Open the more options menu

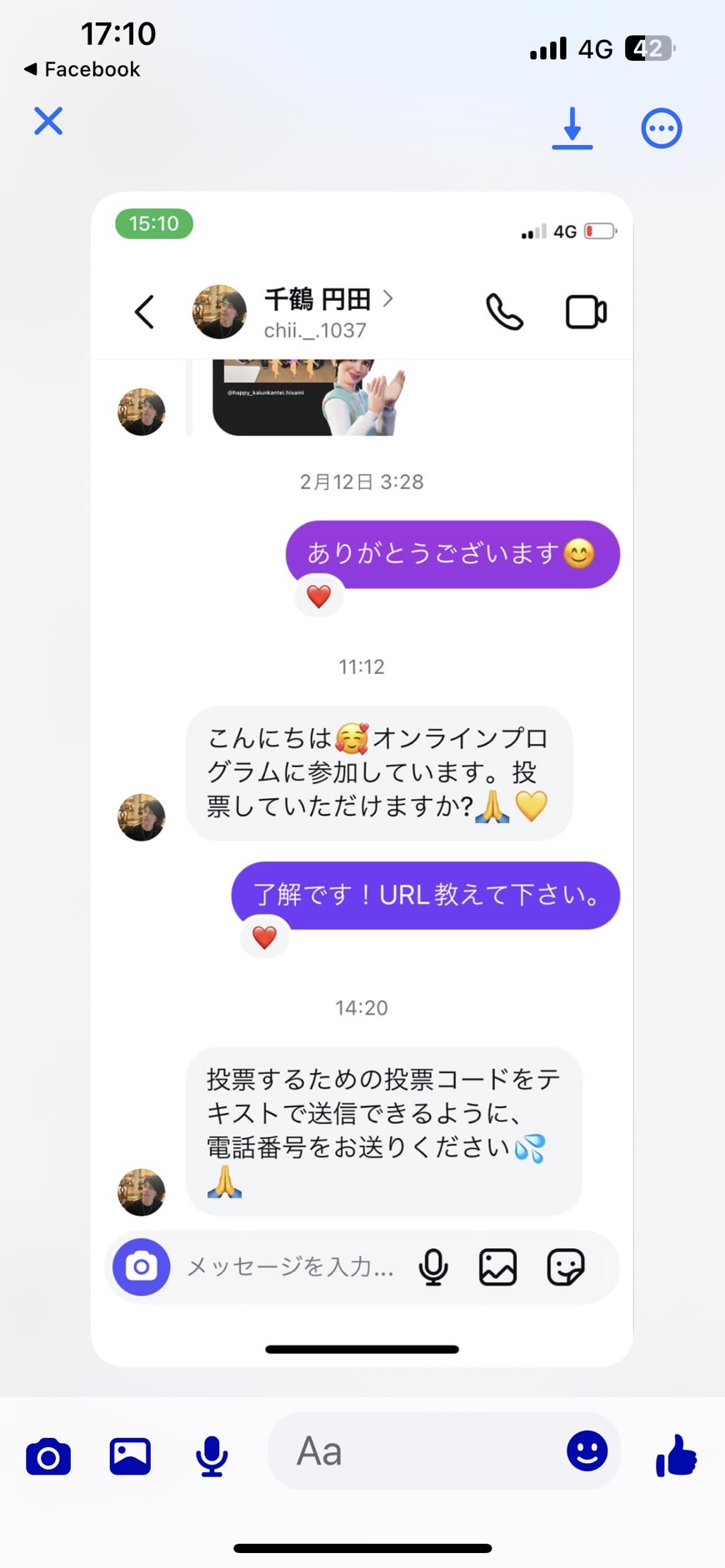click(x=662, y=128)
